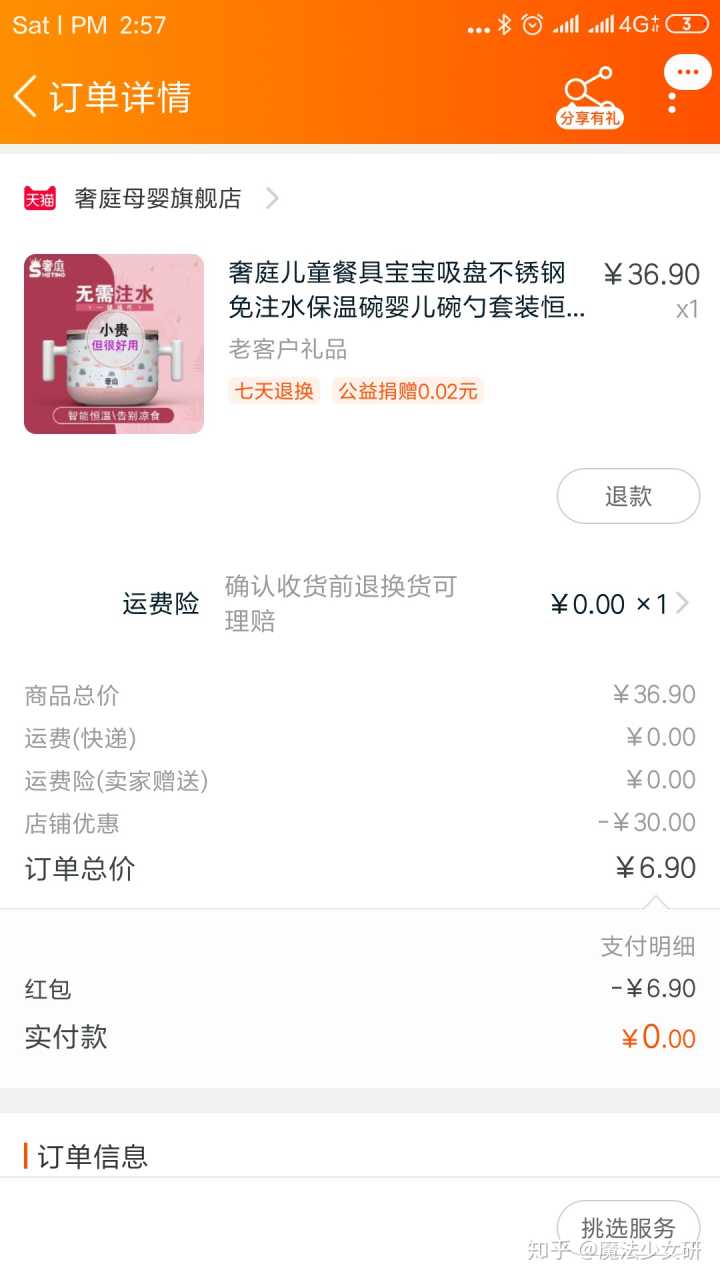Go back from order details

pos(26,97)
